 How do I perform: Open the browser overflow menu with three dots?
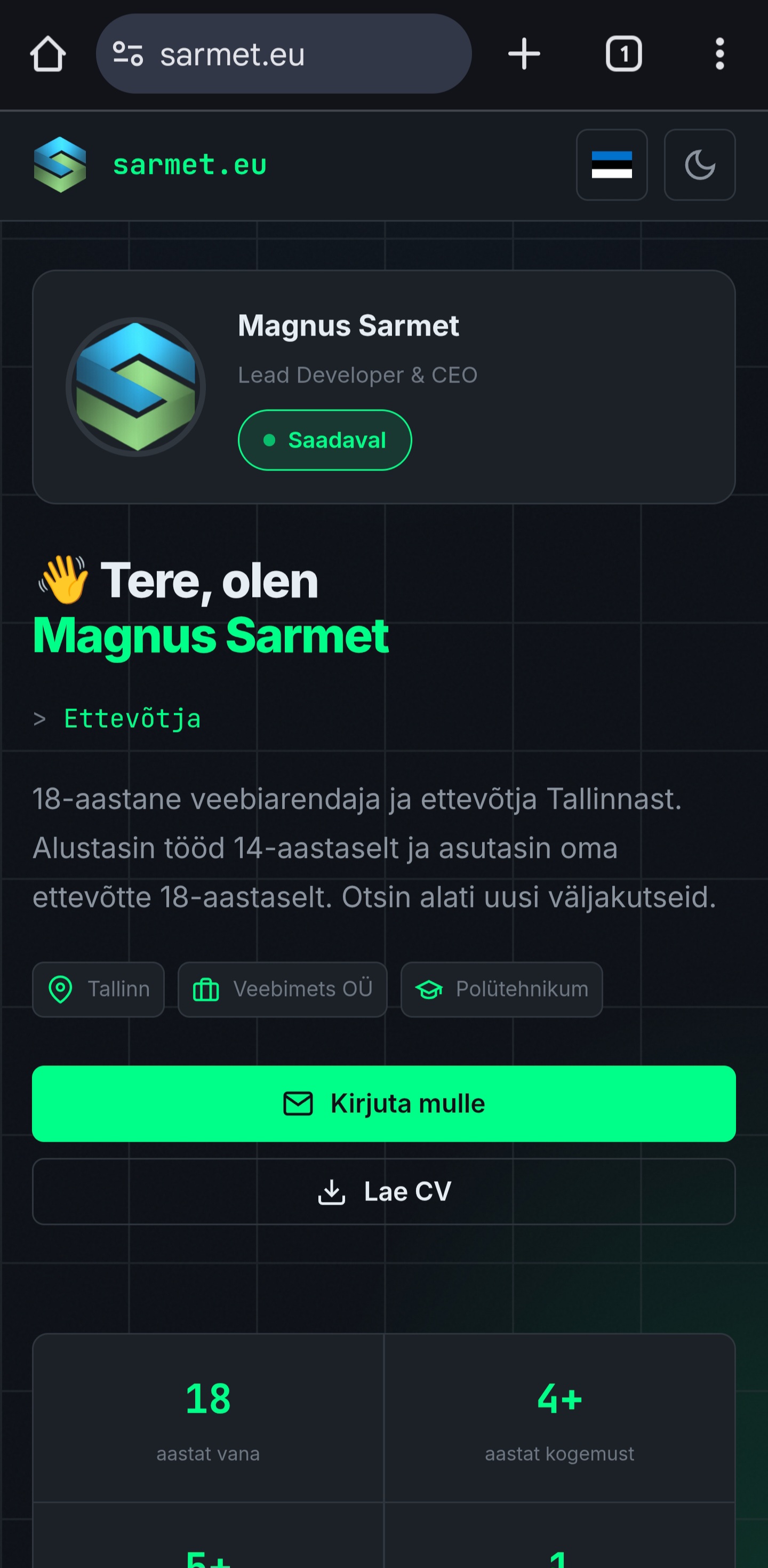coord(720,53)
